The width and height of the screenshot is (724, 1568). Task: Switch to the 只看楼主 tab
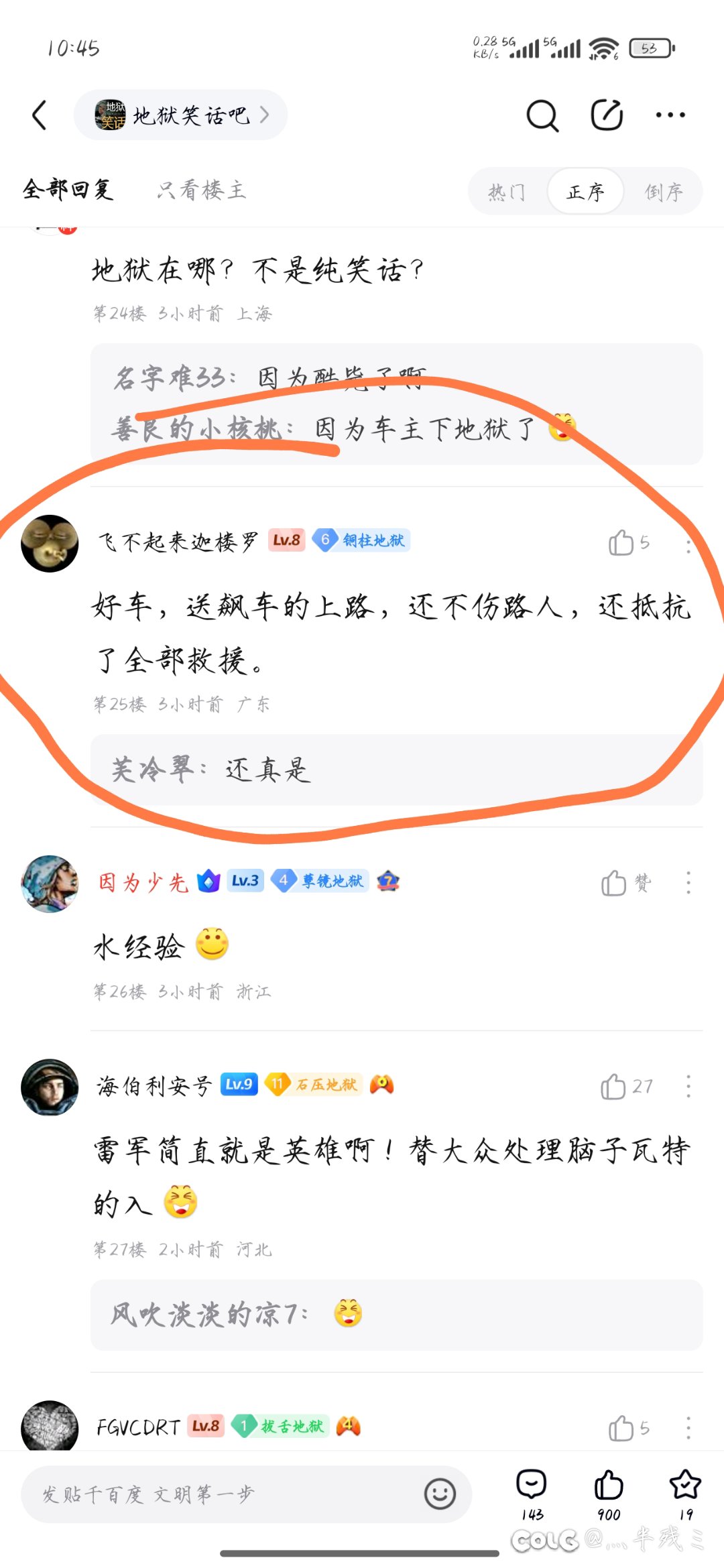202,190
